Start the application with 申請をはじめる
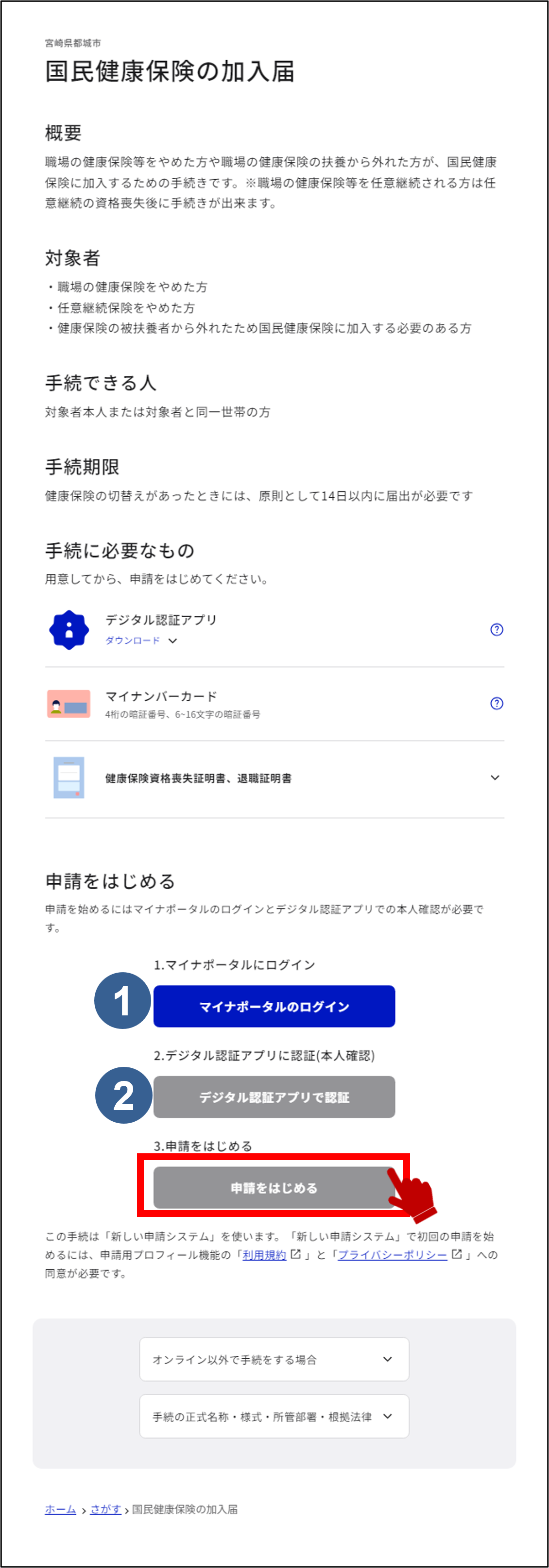Viewport: 549px width, 1568px height. 274,1188
